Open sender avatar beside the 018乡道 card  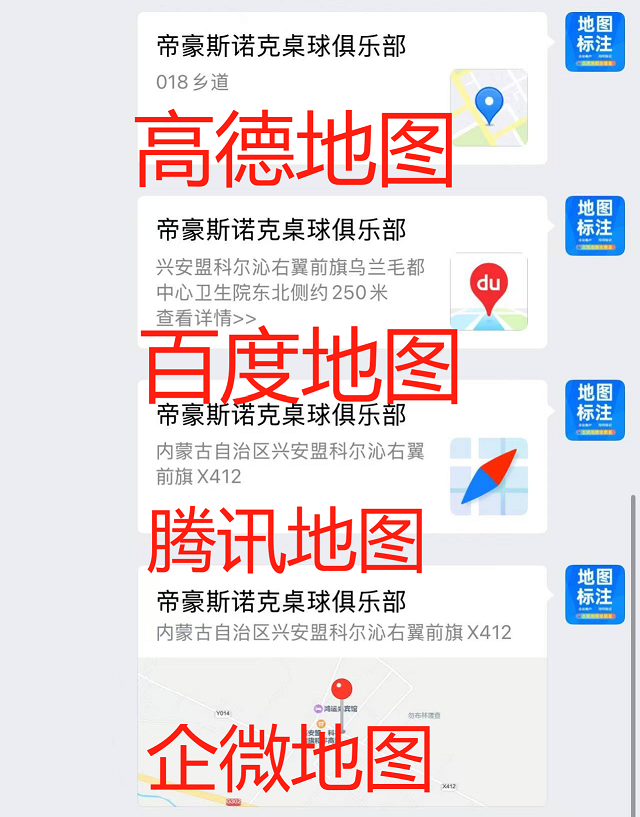coord(595,43)
